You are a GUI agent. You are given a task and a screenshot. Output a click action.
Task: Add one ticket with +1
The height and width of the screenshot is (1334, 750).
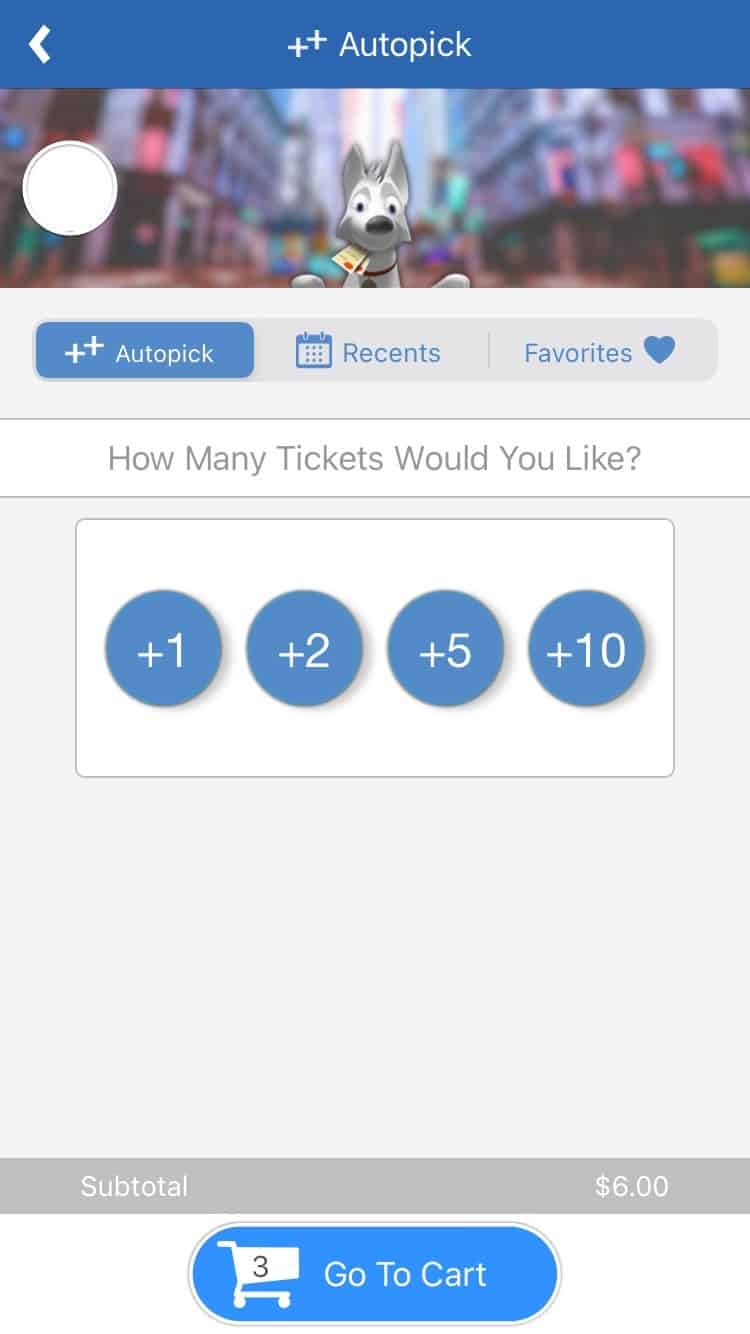[163, 649]
